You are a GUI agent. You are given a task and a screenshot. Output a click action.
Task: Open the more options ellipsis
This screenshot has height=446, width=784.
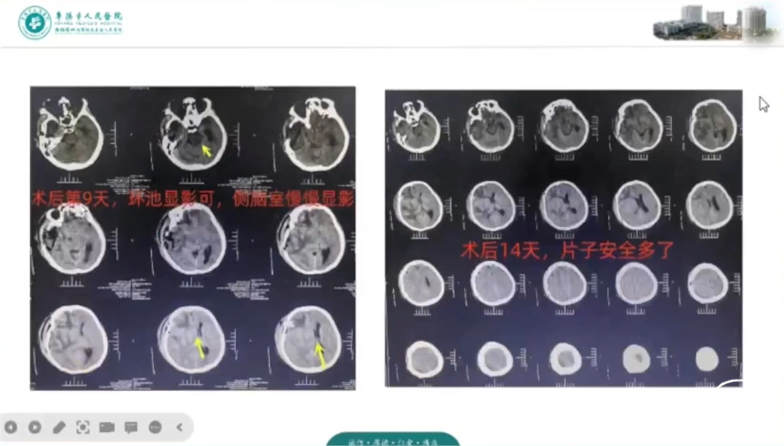tap(155, 427)
